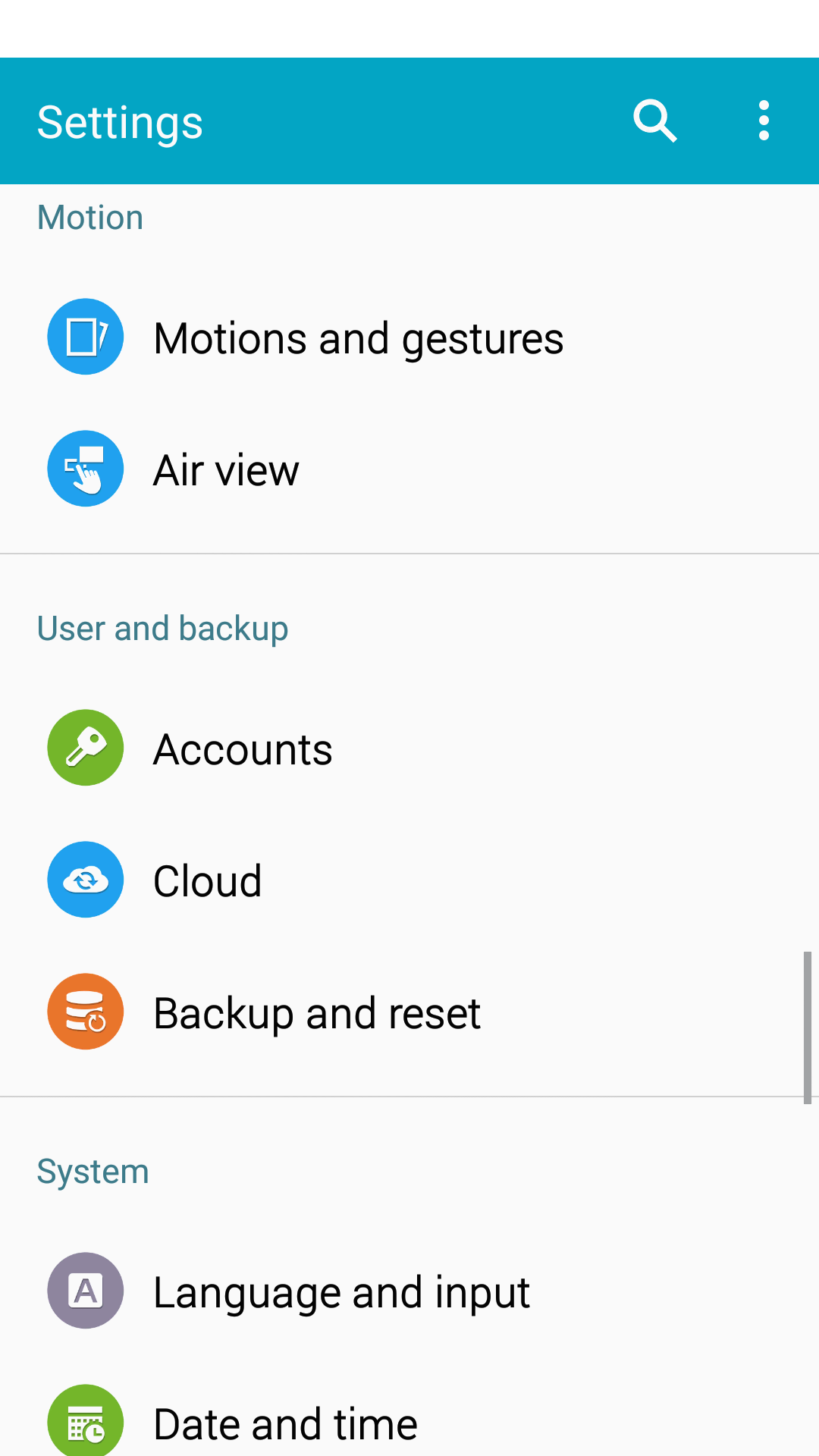Tap Backup and reset
This screenshot has height=1456, width=819.
click(x=409, y=1012)
